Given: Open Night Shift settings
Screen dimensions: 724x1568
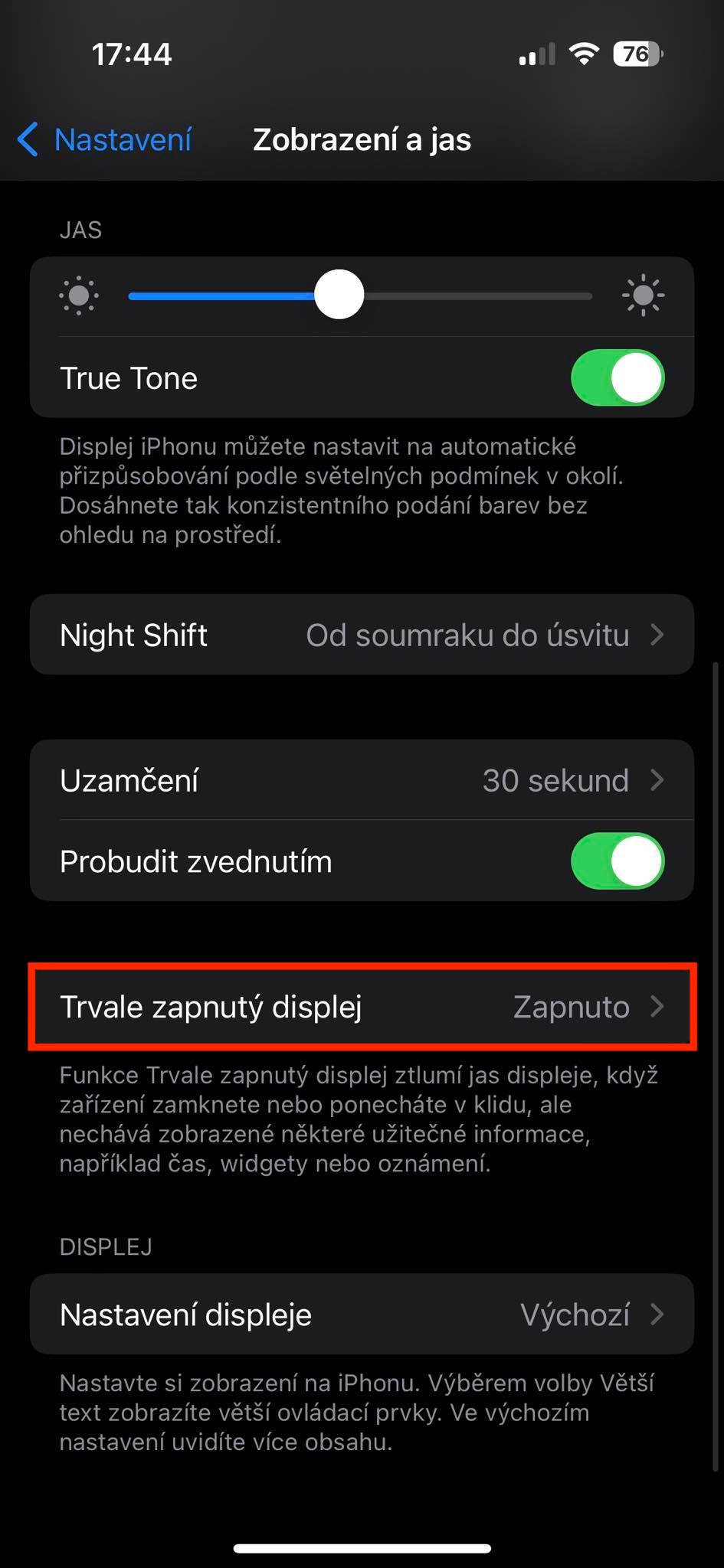Looking at the screenshot, I should pos(362,635).
